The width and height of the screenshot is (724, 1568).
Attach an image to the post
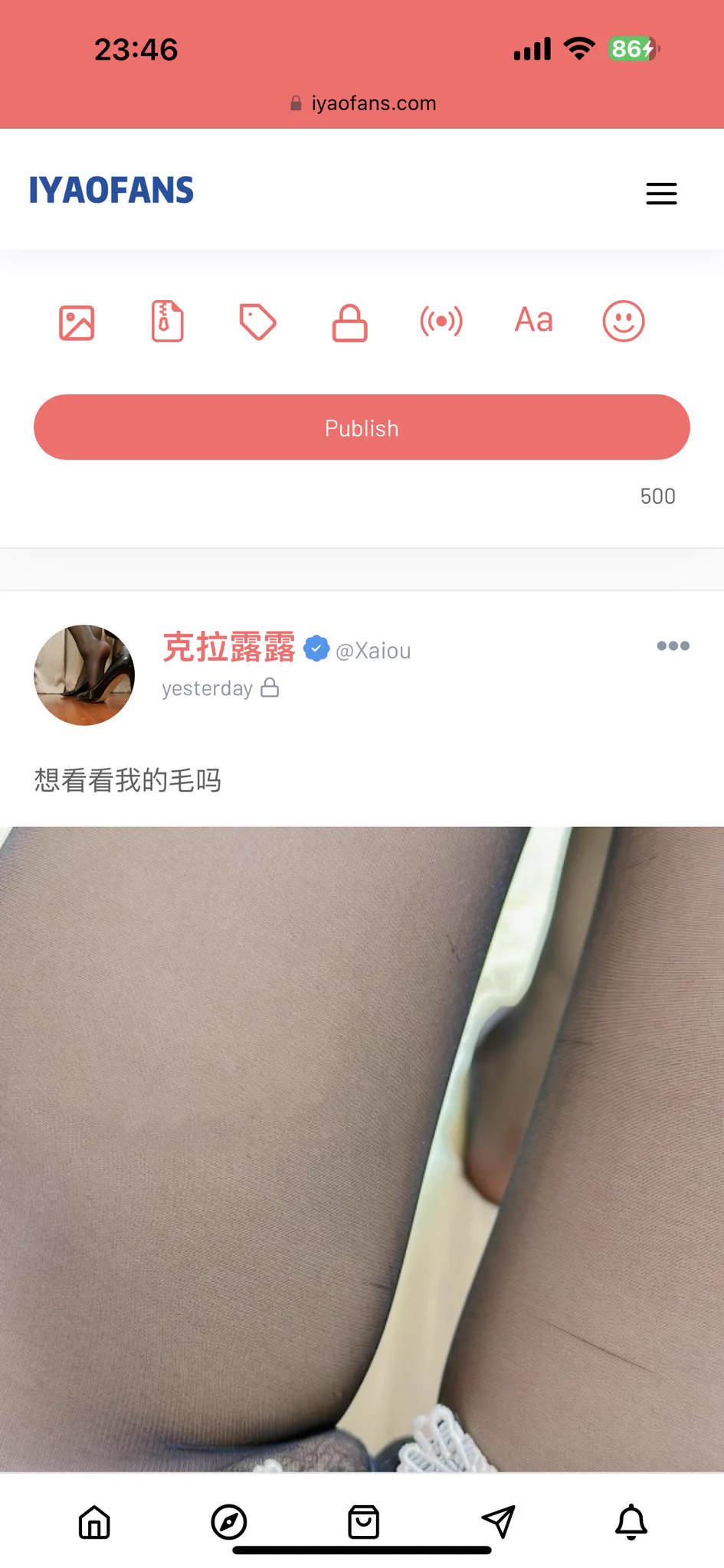77,322
